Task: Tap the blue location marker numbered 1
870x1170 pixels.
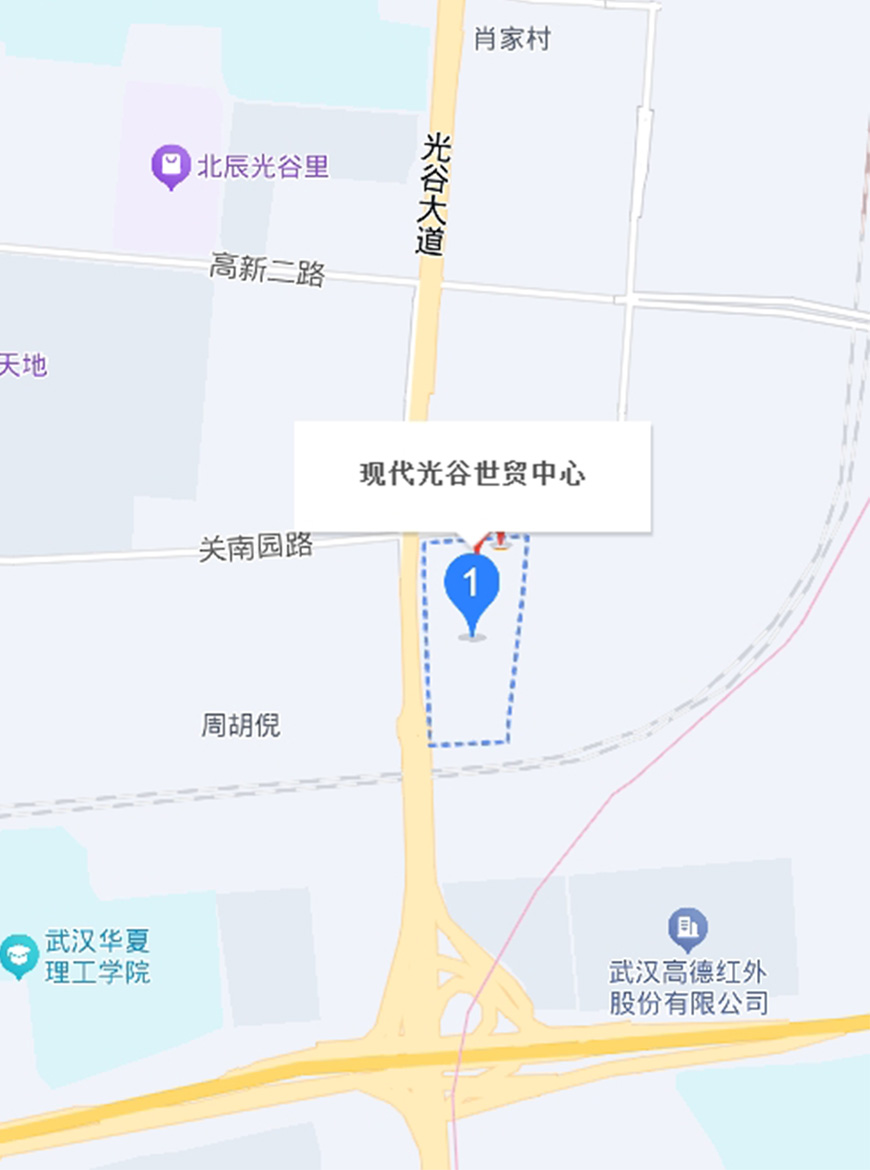Action: pyautogui.click(x=471, y=585)
